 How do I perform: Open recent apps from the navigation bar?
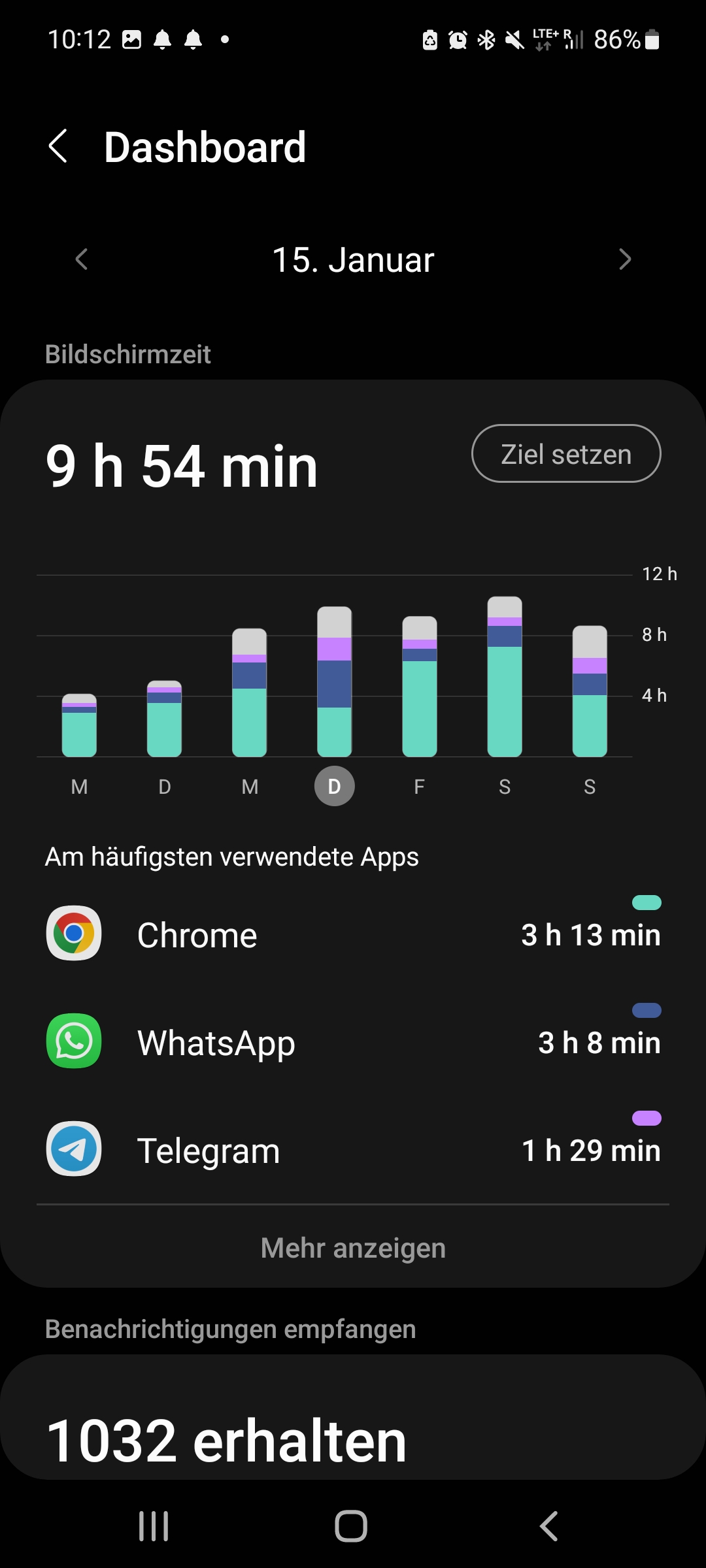(x=154, y=1527)
